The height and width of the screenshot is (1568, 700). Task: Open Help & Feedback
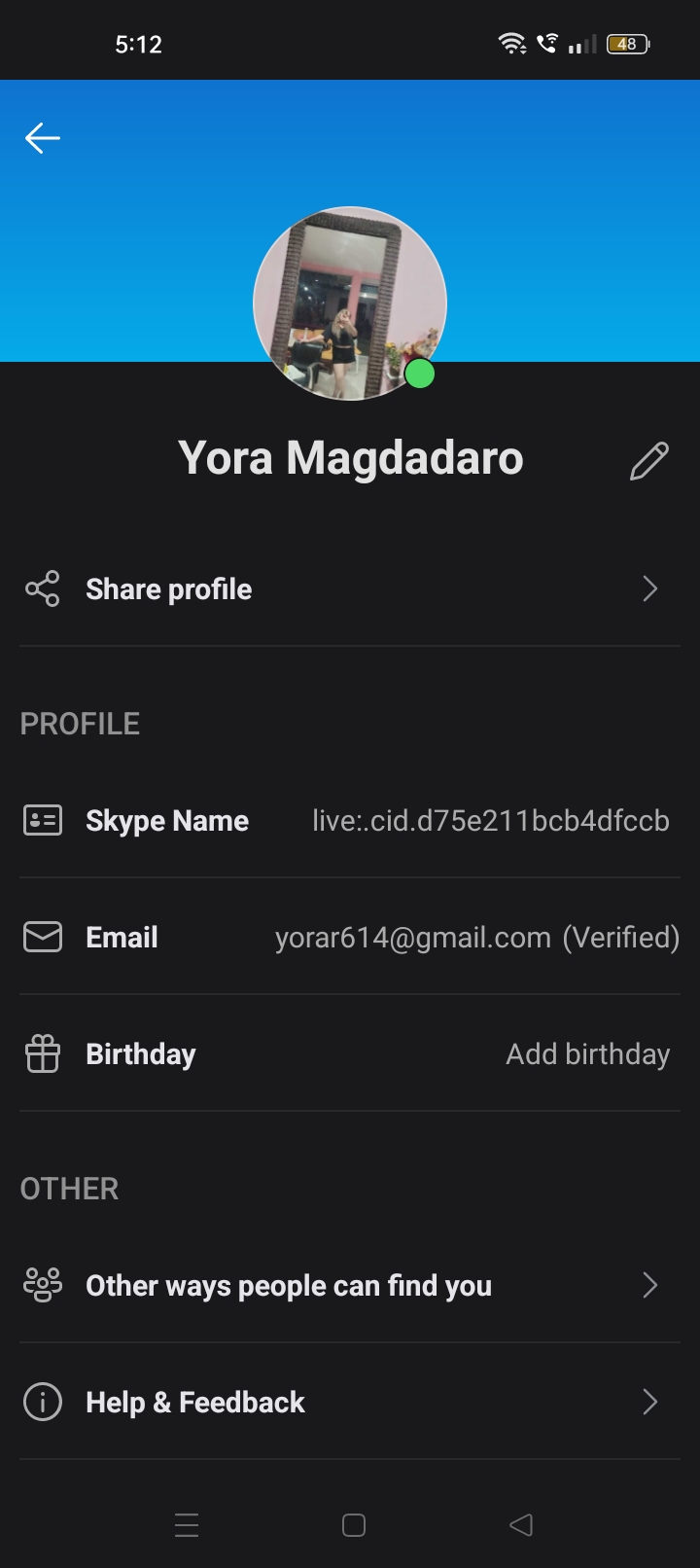click(350, 1403)
